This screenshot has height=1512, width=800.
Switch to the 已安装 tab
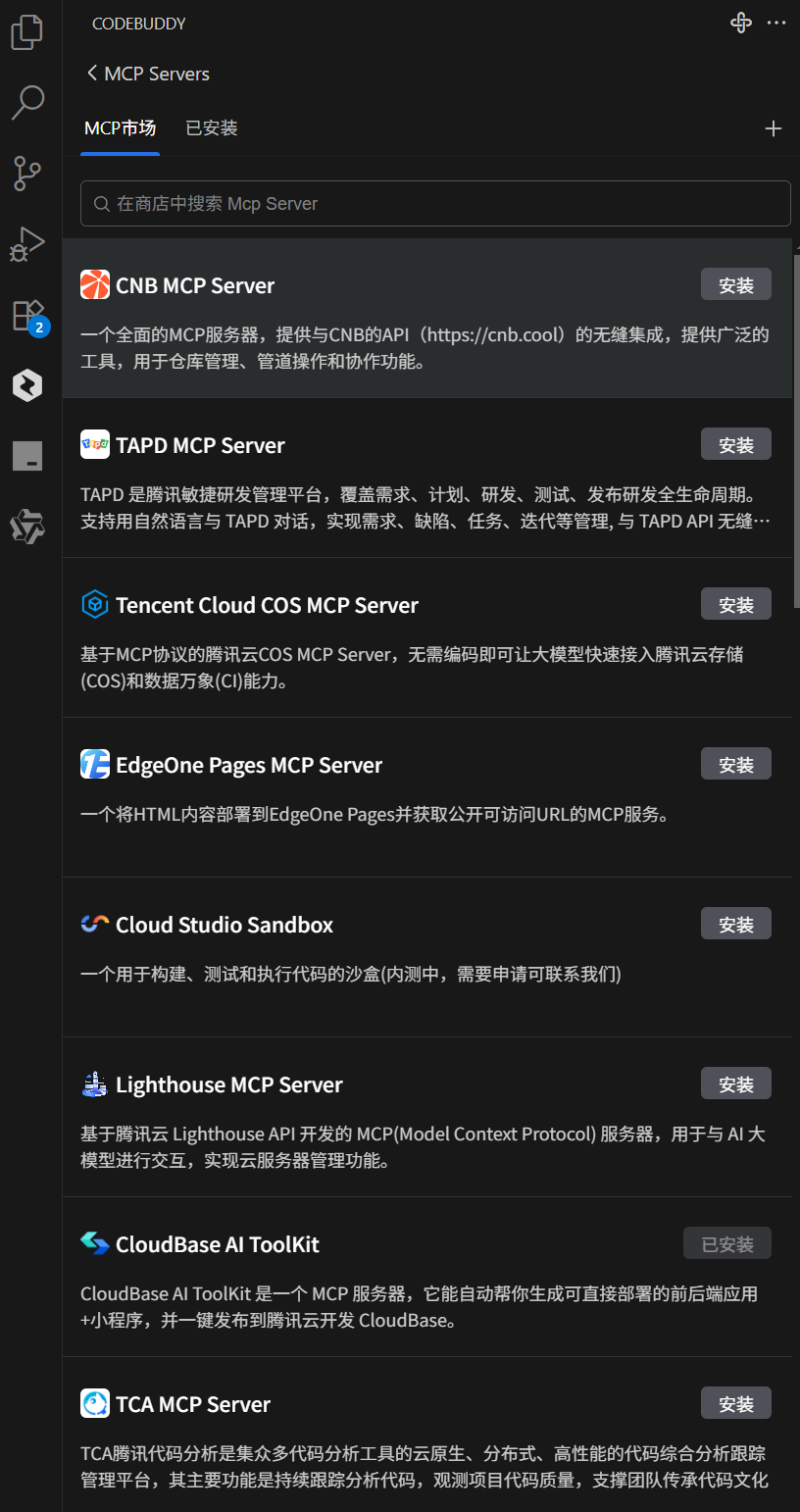pyautogui.click(x=212, y=128)
